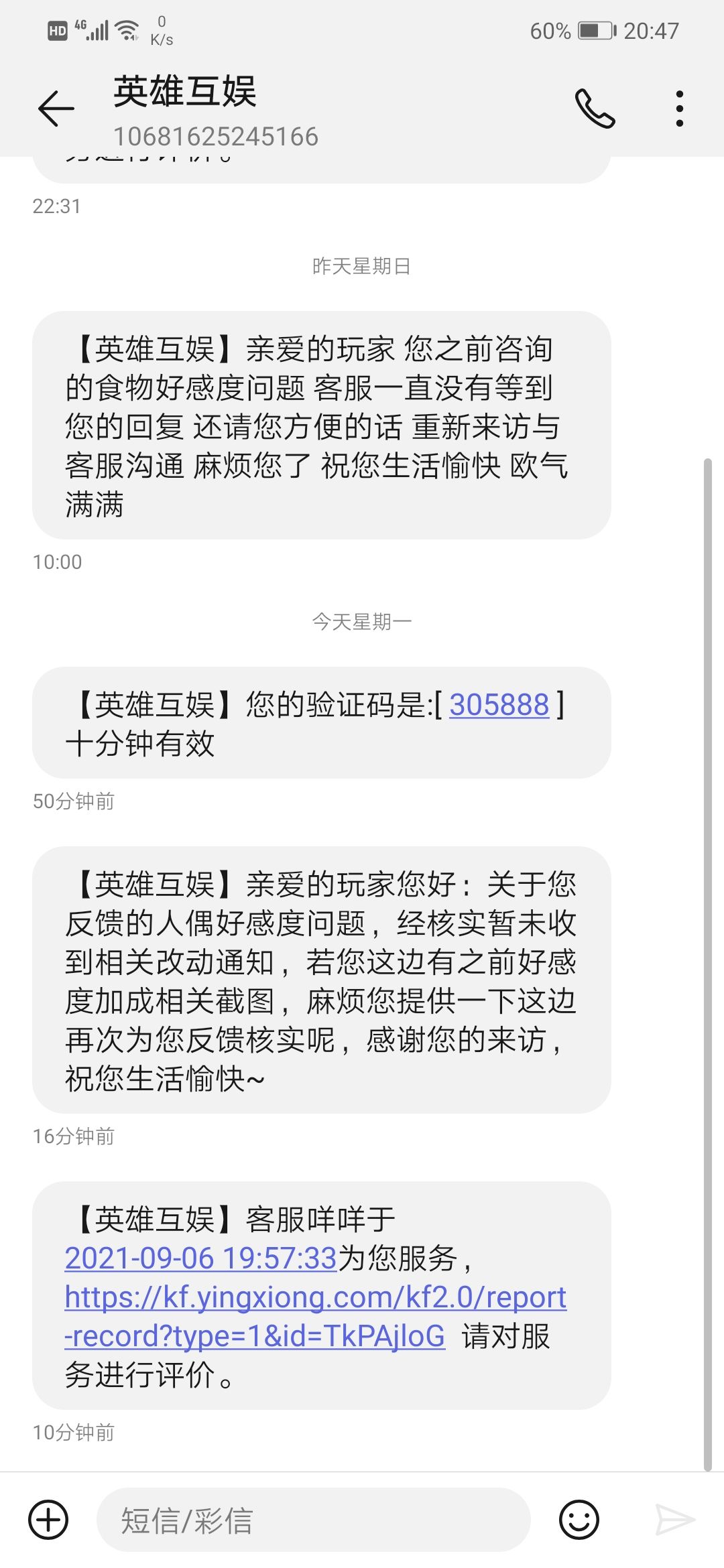
Task: Go back to the message list
Action: point(56,108)
